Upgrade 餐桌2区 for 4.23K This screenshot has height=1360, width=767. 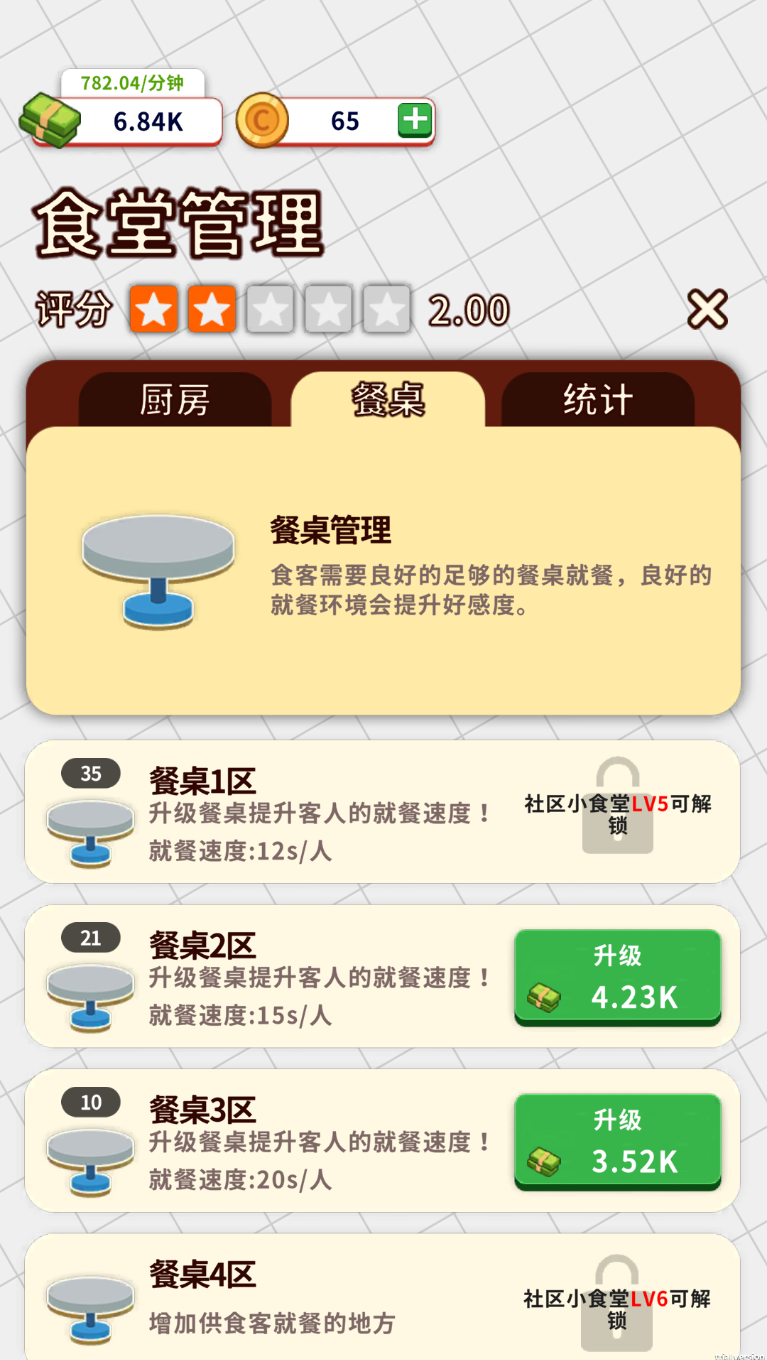(x=617, y=977)
